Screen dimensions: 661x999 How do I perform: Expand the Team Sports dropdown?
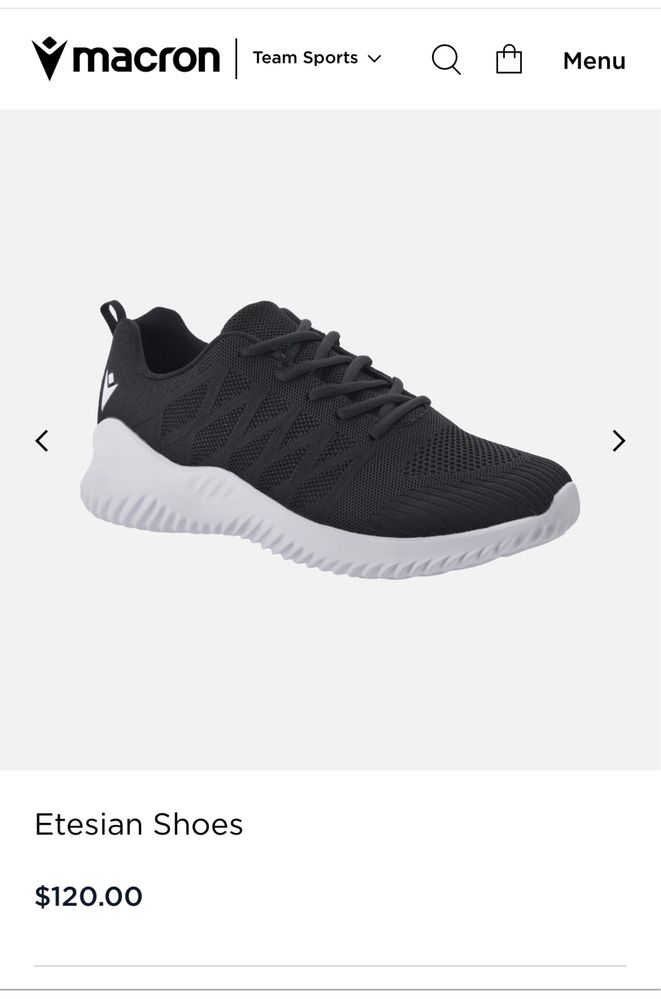(x=316, y=58)
